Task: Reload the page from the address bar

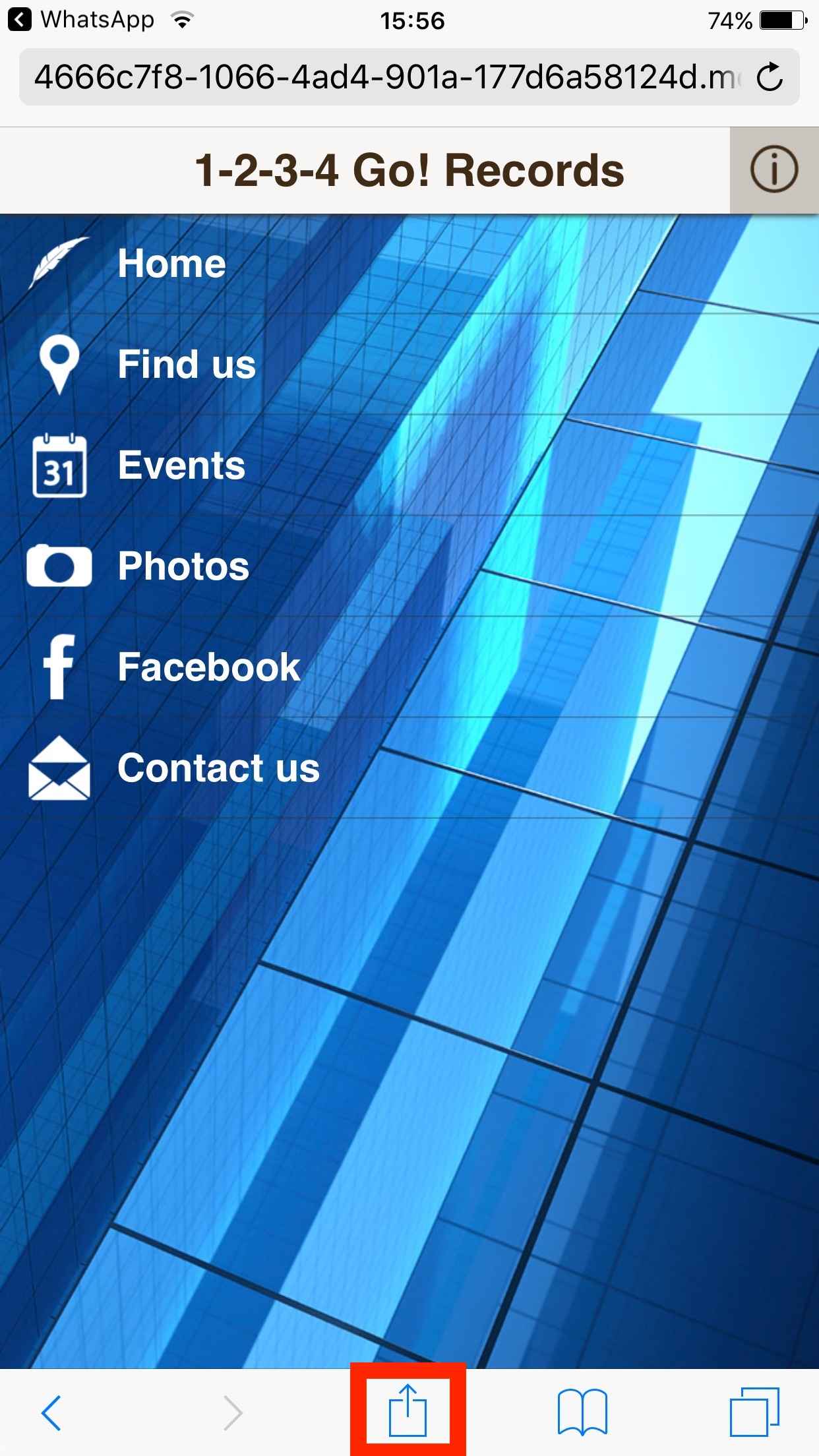Action: coord(769,77)
